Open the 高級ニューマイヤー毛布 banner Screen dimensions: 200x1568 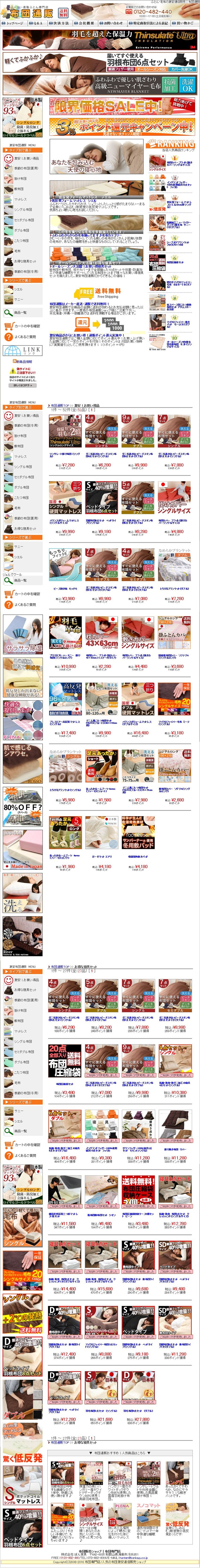point(100,85)
